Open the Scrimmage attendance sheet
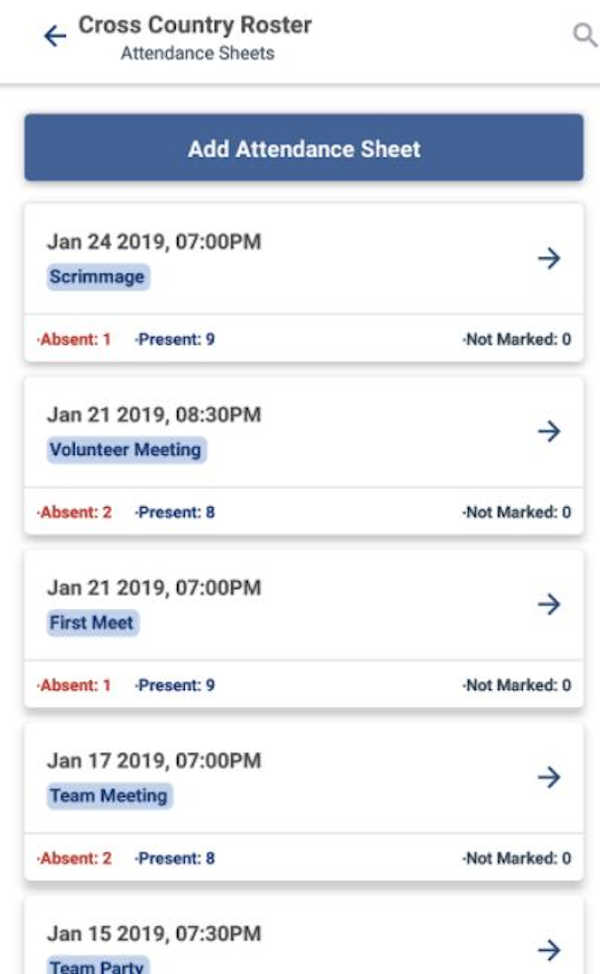Image resolution: width=600 pixels, height=974 pixels. point(548,258)
